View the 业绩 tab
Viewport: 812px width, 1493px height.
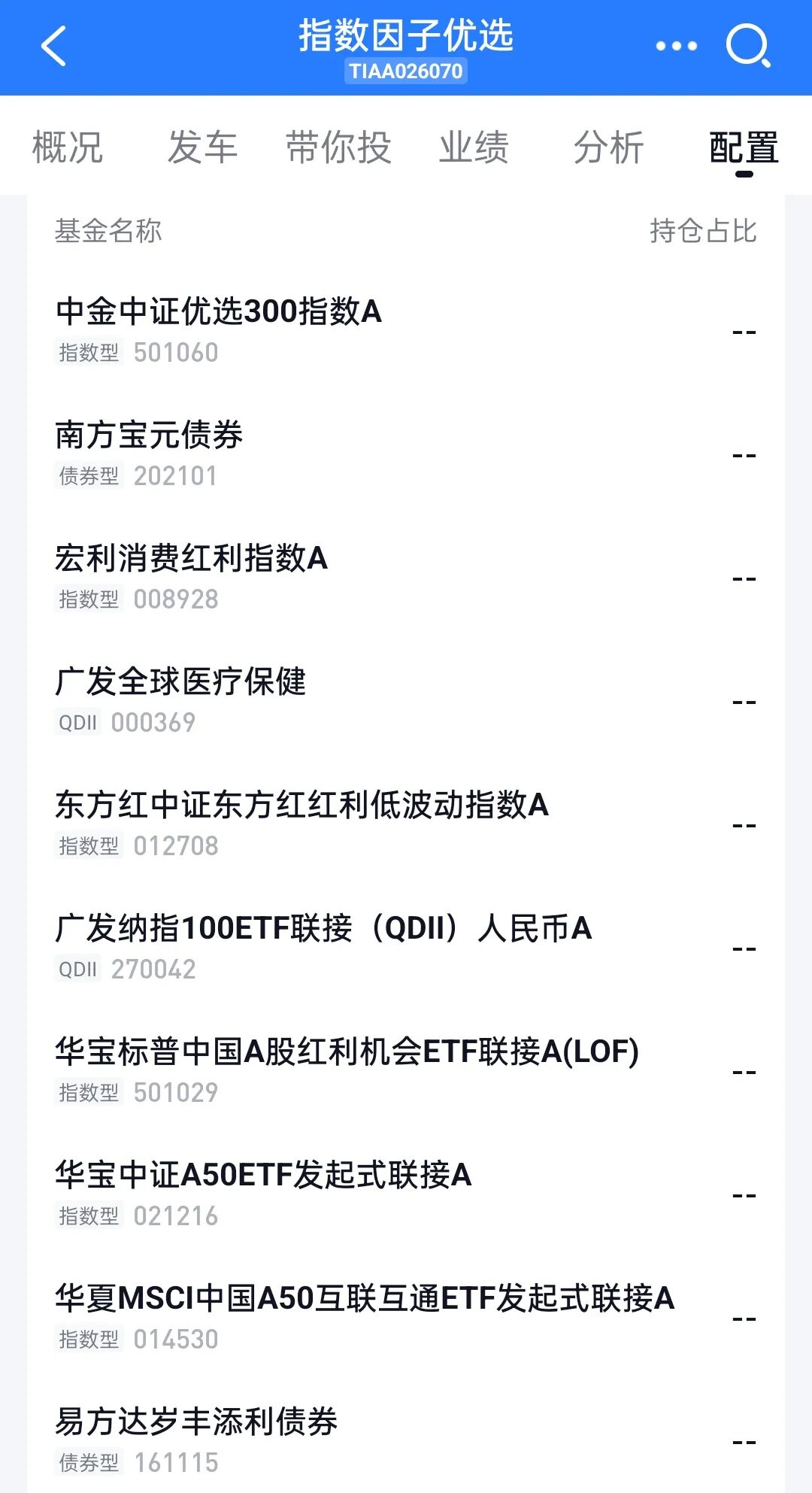click(474, 147)
